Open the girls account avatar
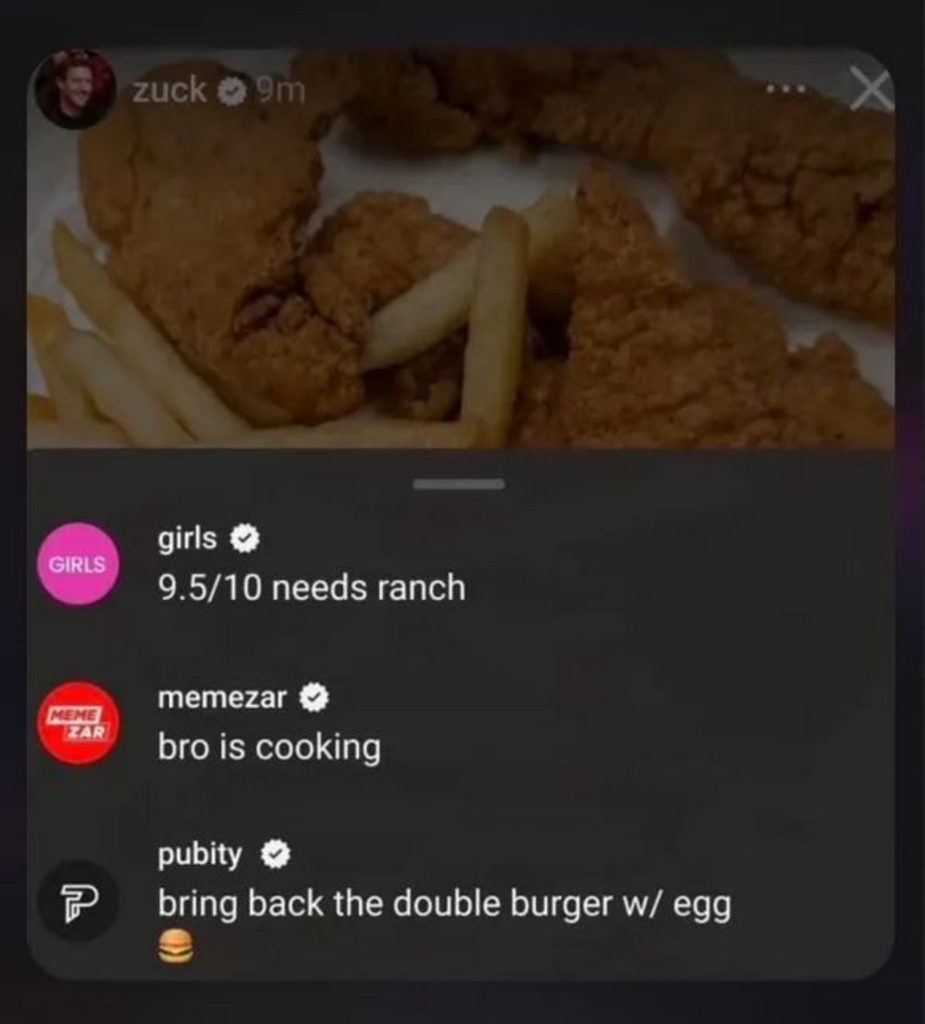This screenshot has height=1024, width=925. 77,563
